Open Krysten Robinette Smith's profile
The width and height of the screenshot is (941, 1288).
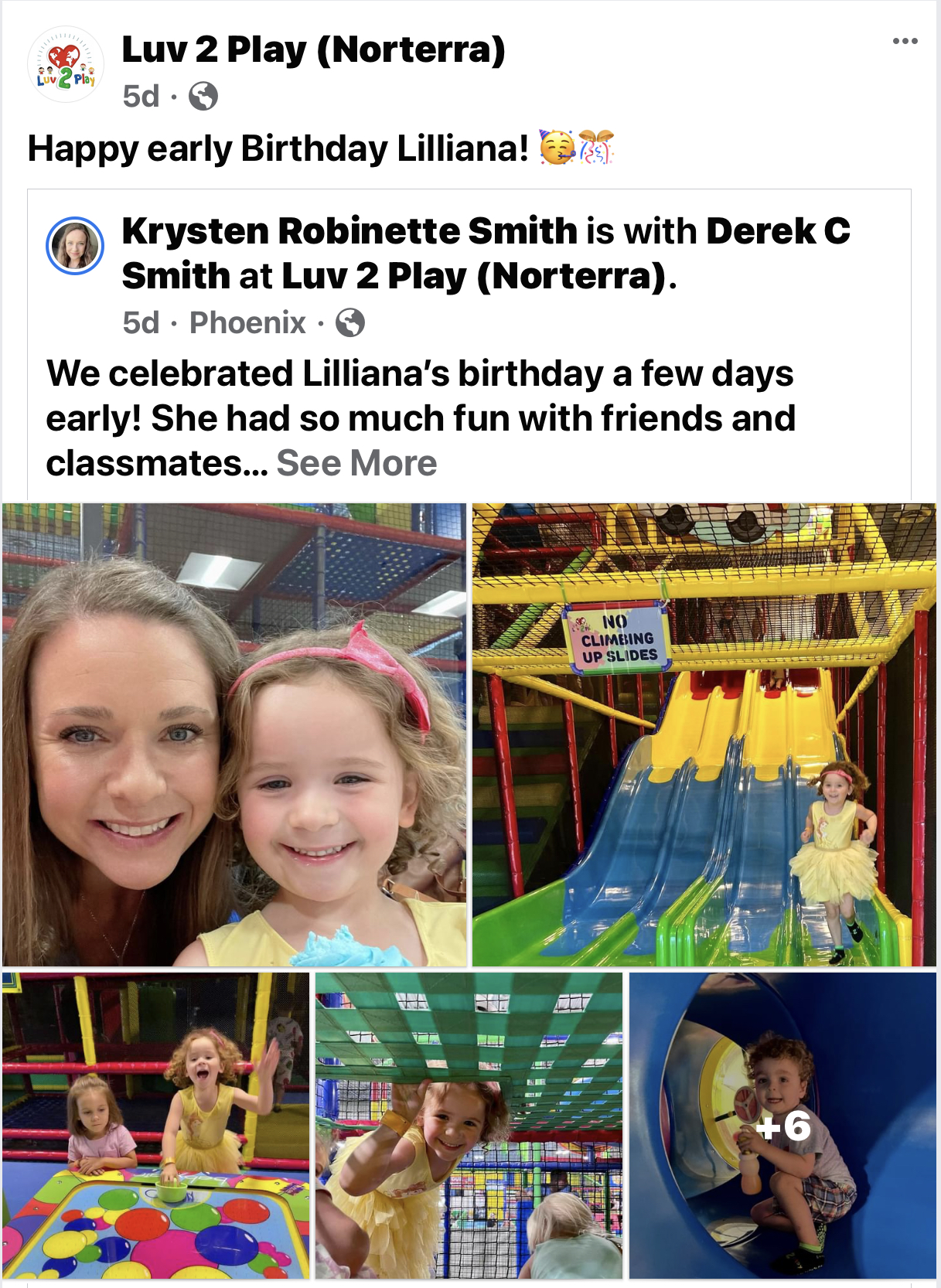pos(349,231)
